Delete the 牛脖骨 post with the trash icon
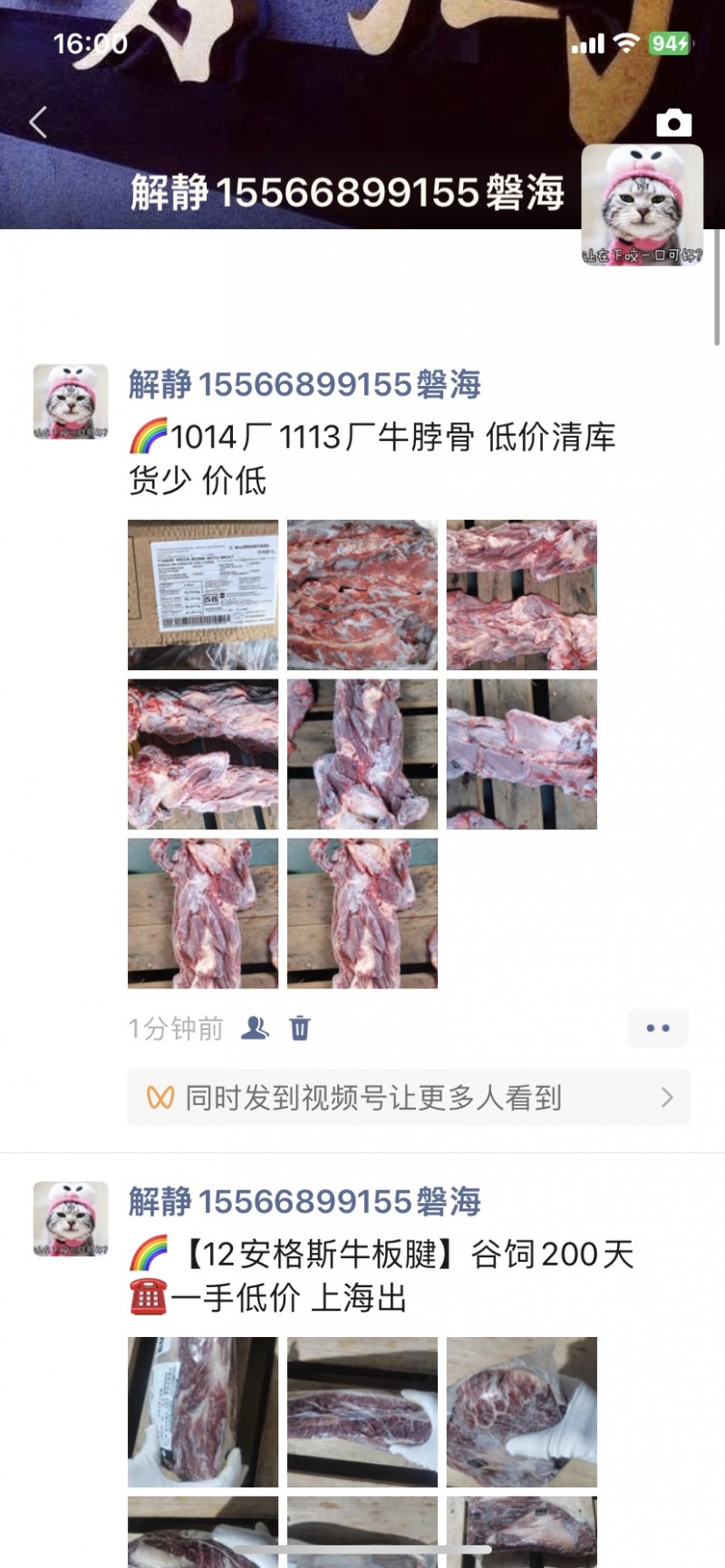The width and height of the screenshot is (725, 1568). click(300, 1028)
